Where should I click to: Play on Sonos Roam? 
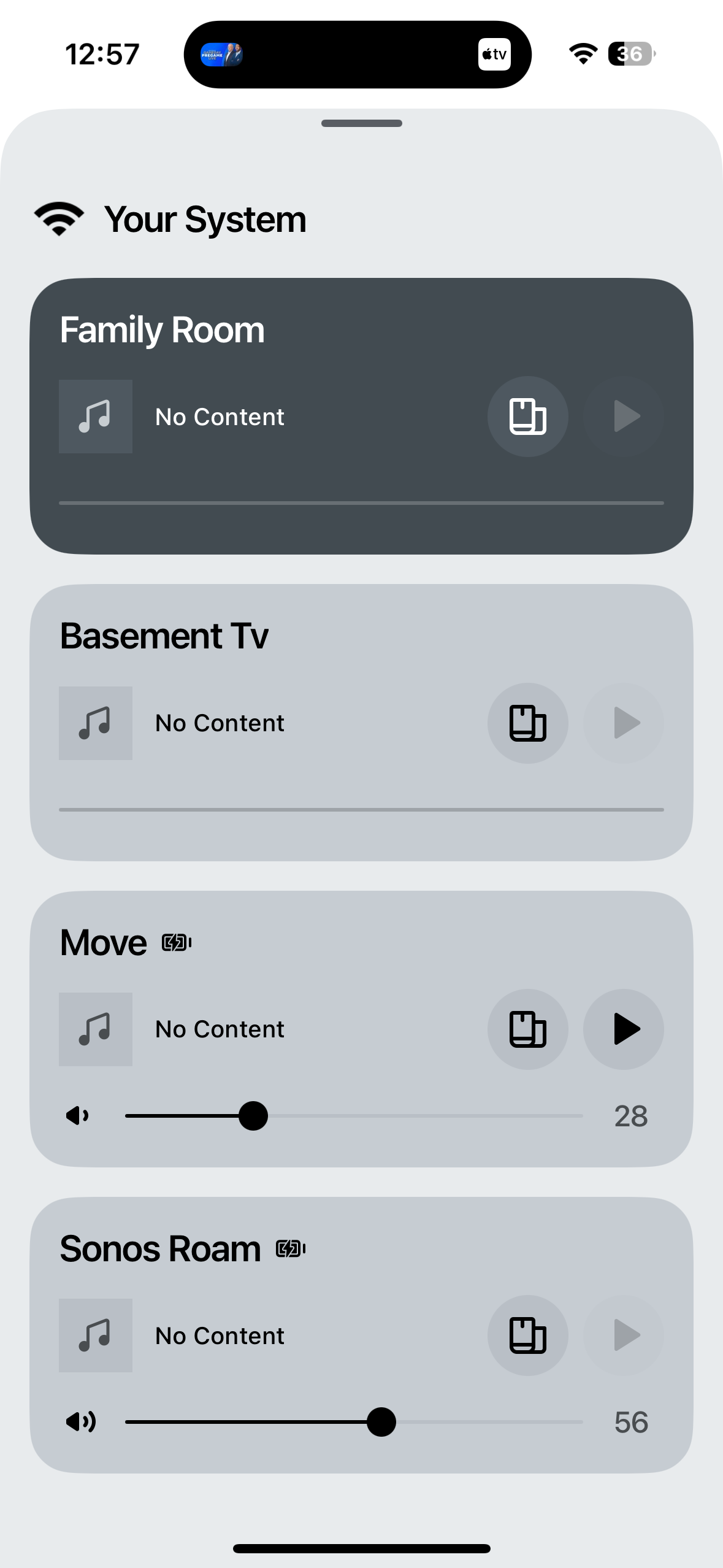[624, 1335]
